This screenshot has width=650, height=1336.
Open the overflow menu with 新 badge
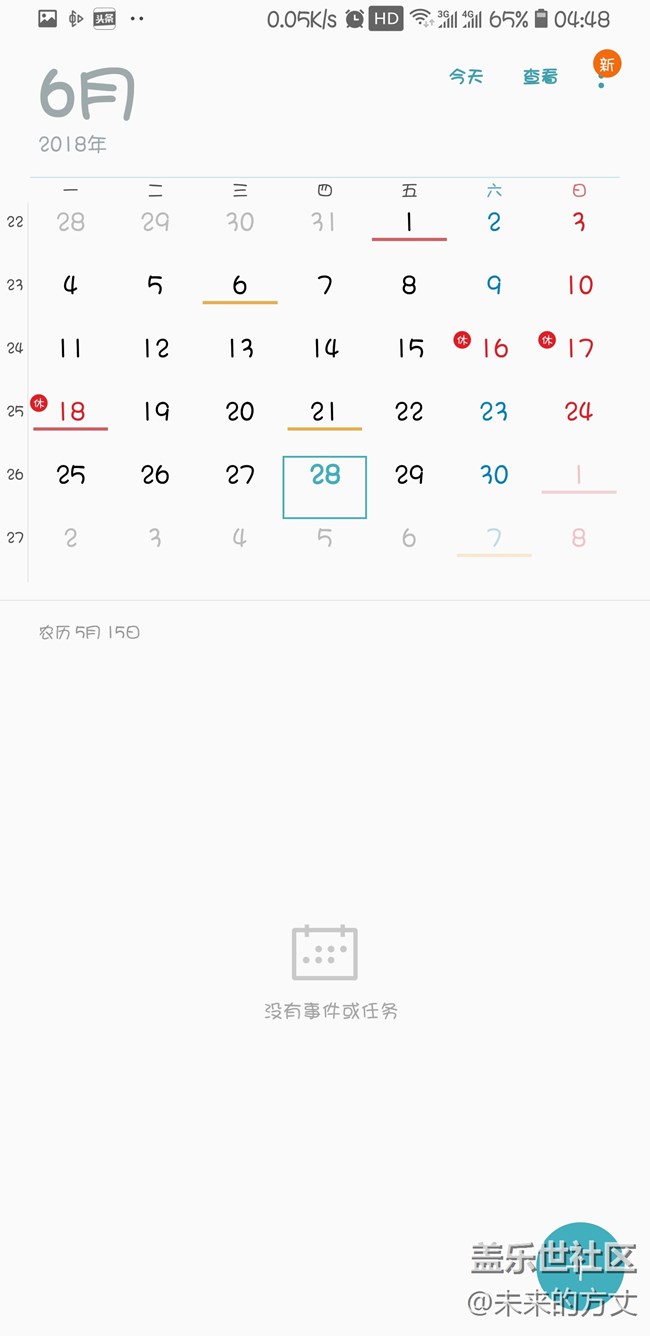pyautogui.click(x=603, y=70)
